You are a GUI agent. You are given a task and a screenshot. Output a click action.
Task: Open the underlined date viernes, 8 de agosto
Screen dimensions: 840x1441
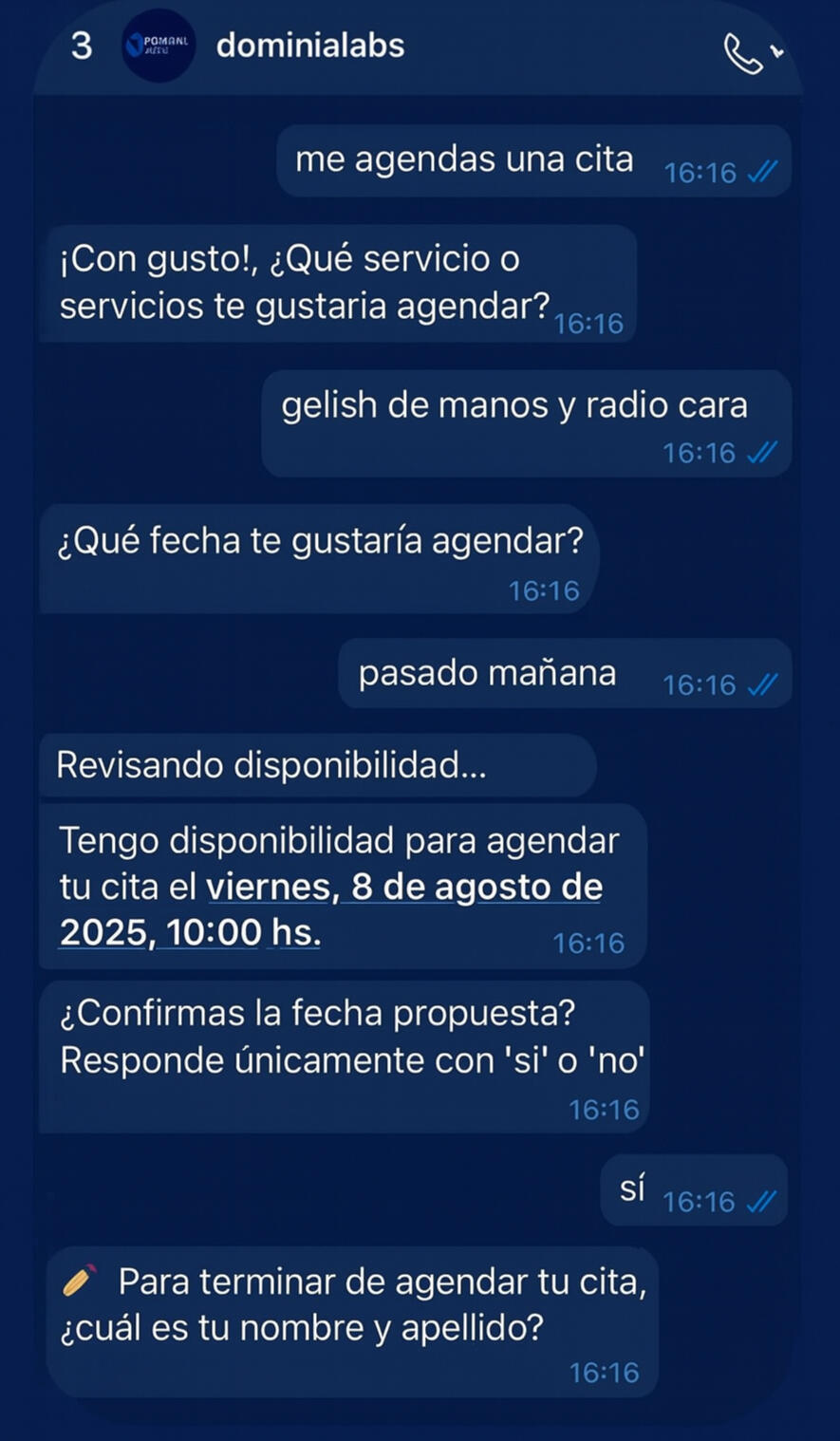(x=403, y=888)
